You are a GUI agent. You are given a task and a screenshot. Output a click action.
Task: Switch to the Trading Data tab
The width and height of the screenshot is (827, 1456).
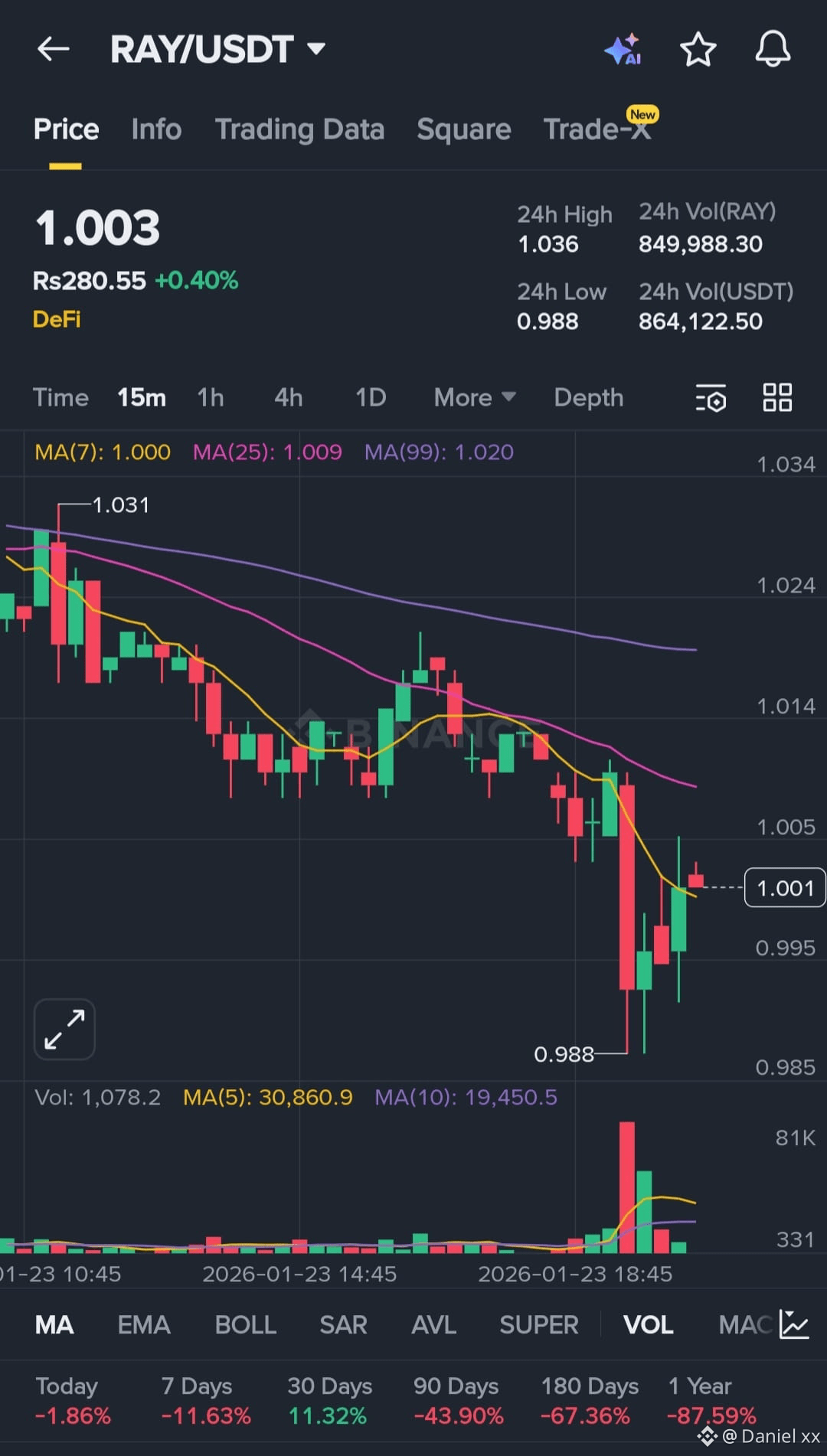(300, 129)
